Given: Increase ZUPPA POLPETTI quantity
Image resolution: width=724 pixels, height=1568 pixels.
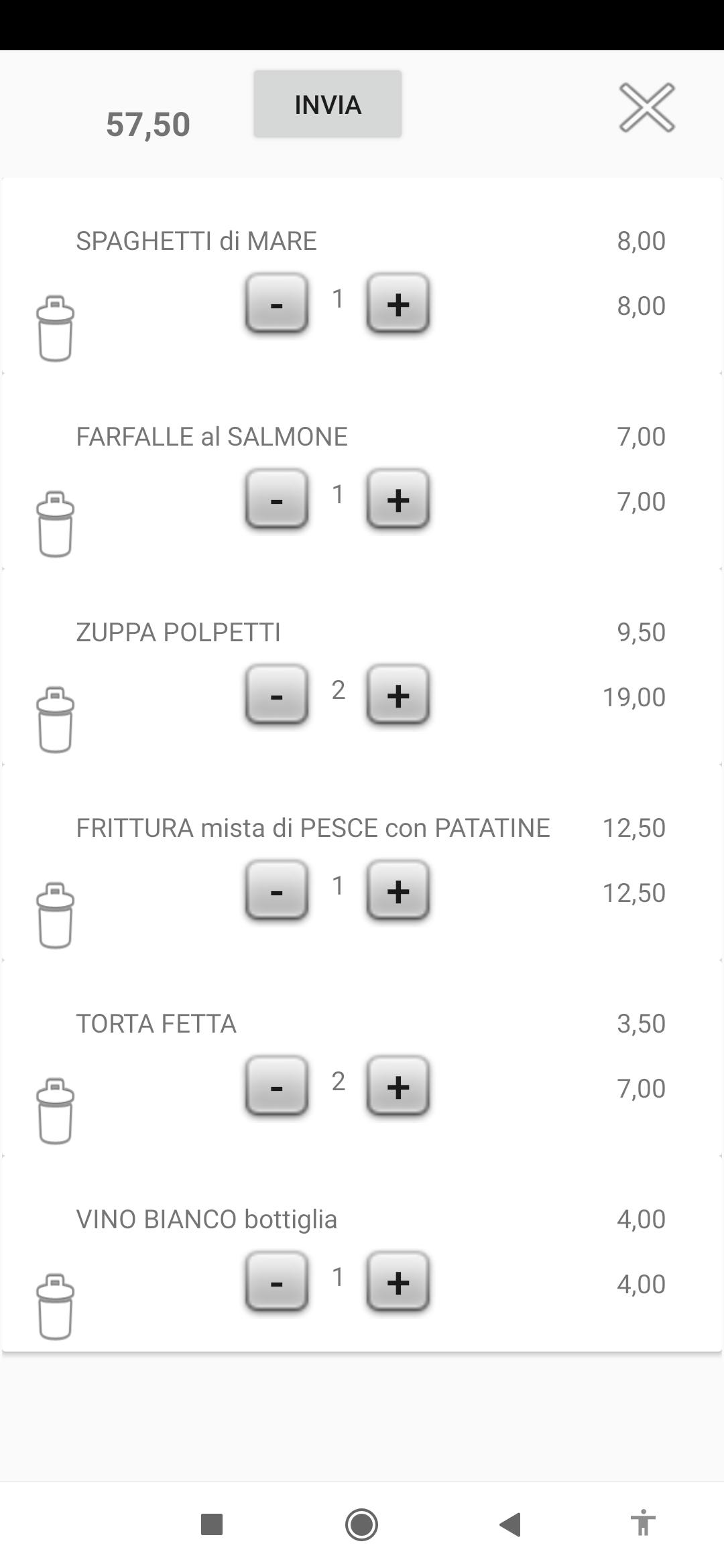Looking at the screenshot, I should tap(398, 694).
